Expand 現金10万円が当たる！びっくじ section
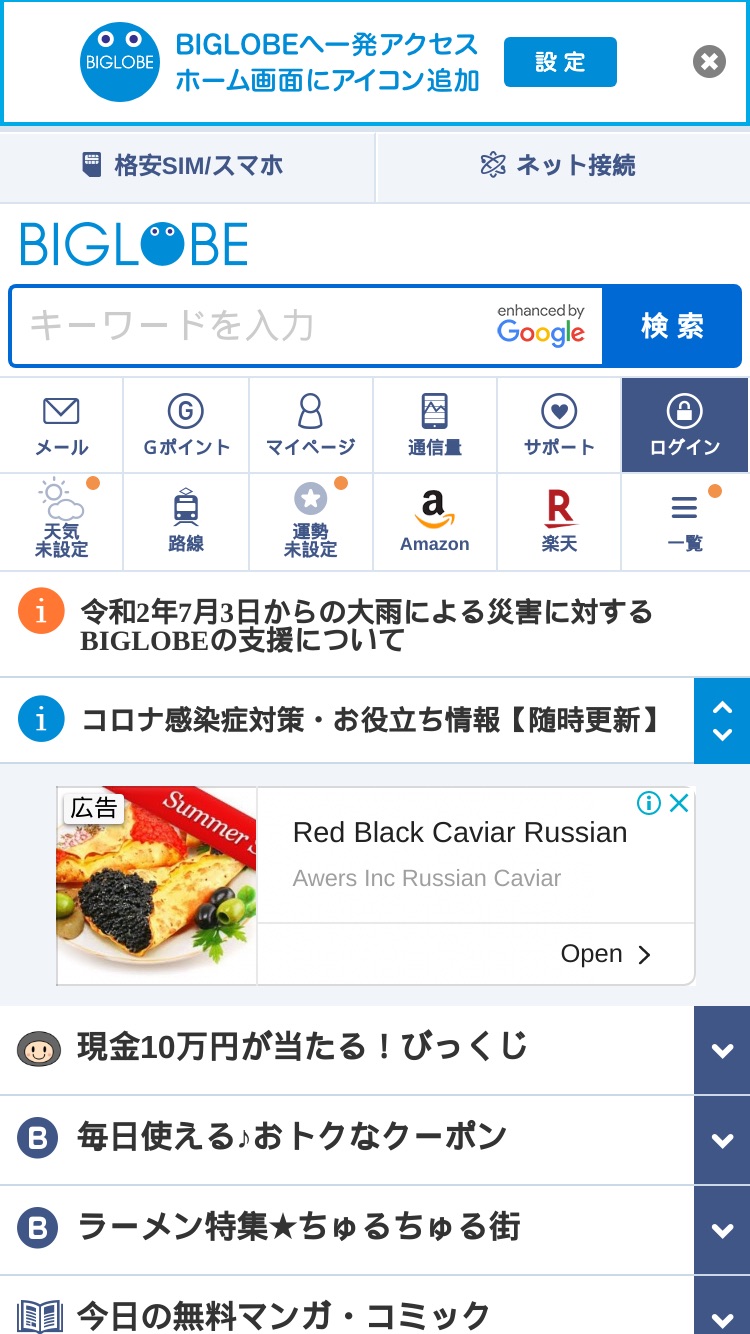This screenshot has height=1334, width=750. coord(375,1049)
